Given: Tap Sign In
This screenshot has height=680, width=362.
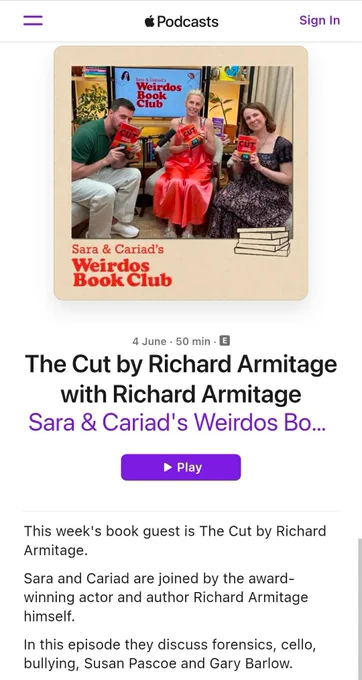Looking at the screenshot, I should [320, 20].
